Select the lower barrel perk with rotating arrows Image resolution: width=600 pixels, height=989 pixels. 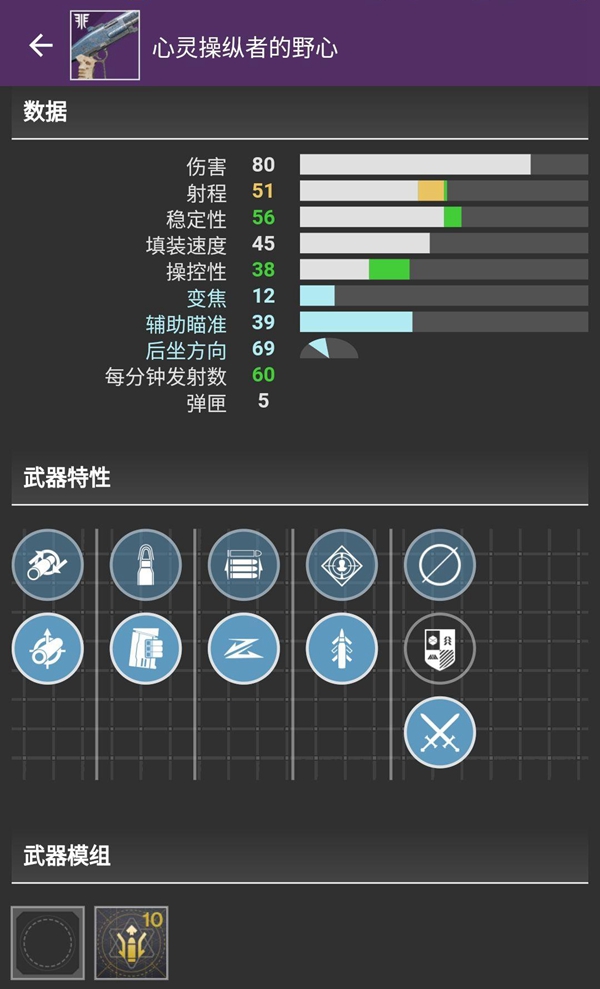48,649
